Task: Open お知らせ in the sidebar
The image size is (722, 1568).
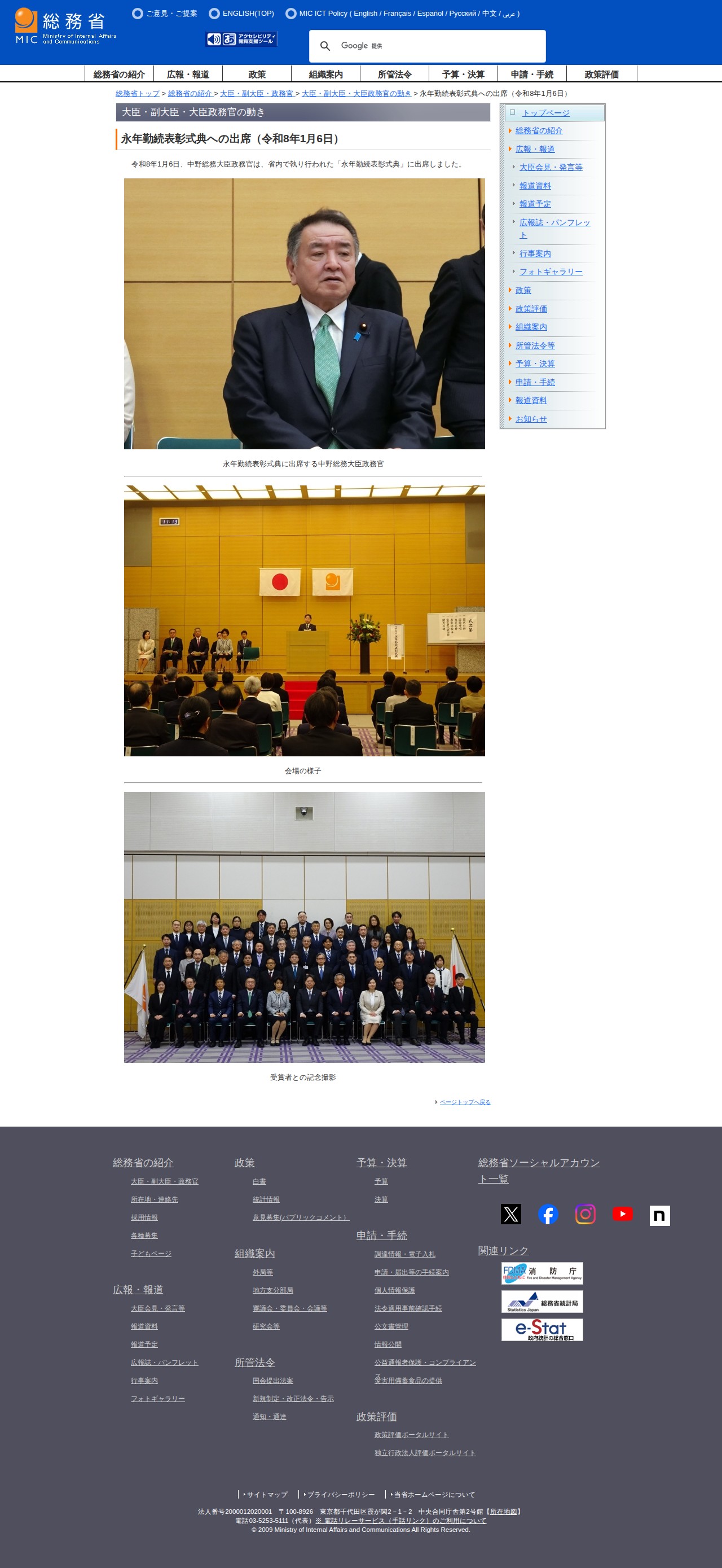Action: [531, 419]
